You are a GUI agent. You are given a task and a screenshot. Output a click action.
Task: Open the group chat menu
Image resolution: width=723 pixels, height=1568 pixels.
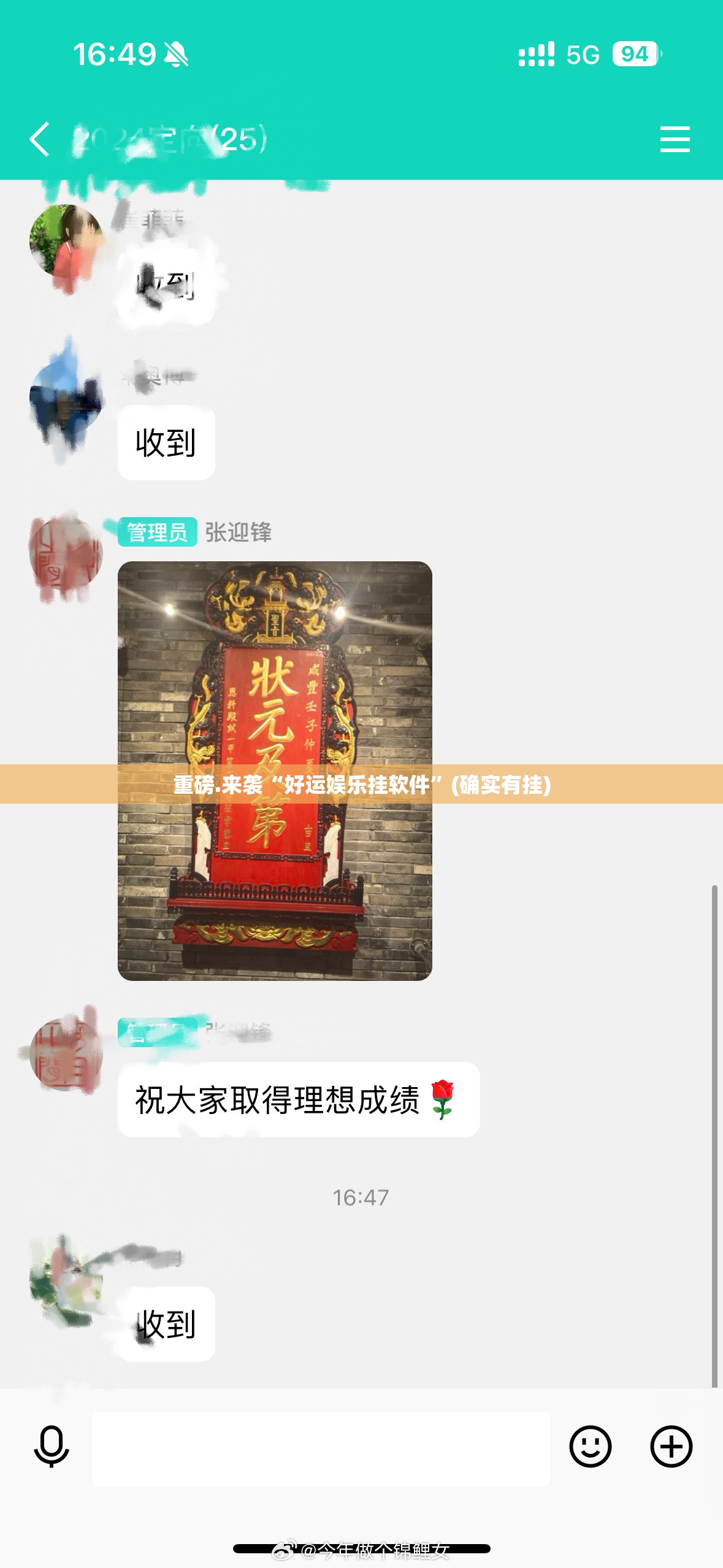click(x=675, y=139)
